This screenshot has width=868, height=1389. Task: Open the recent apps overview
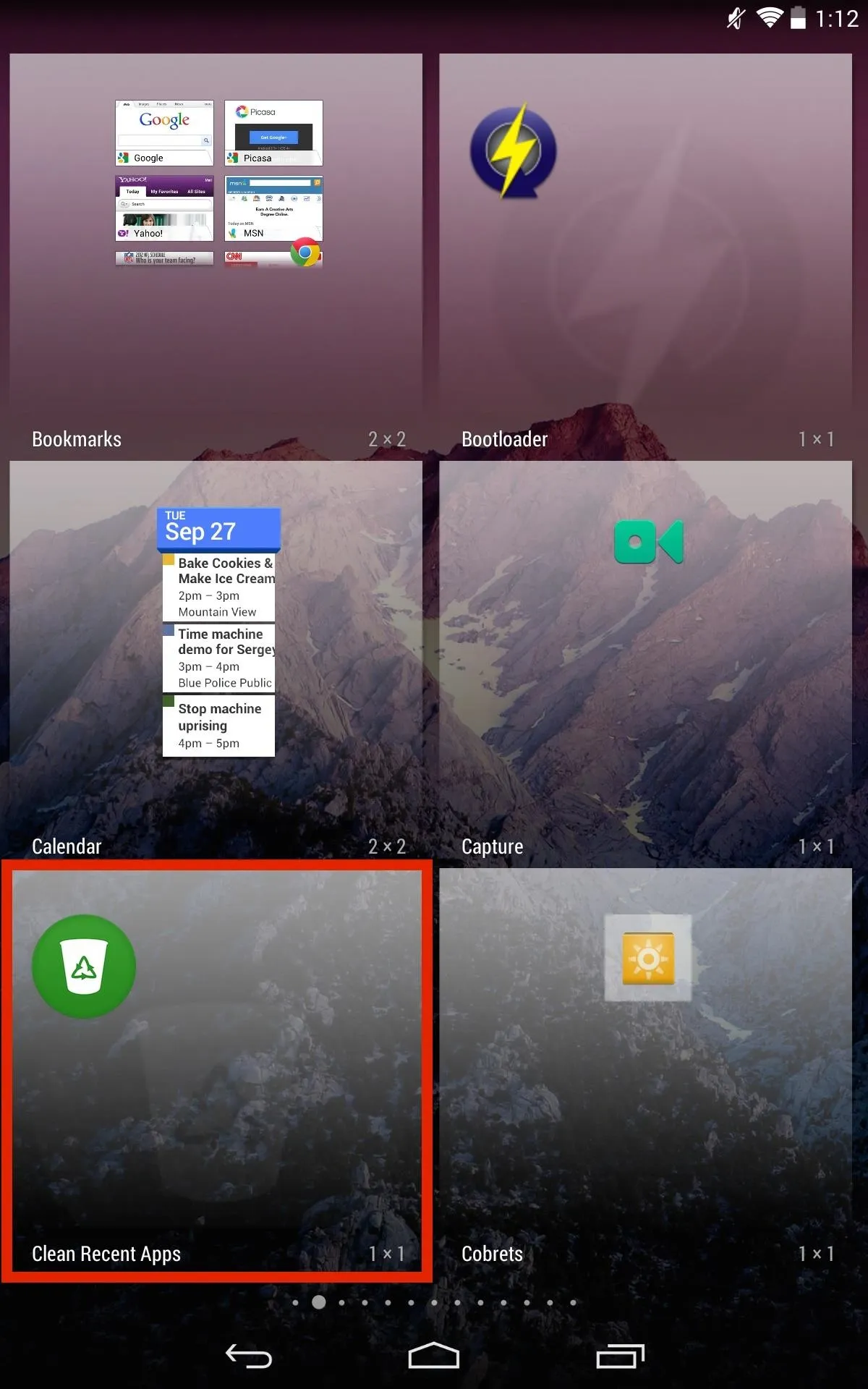click(x=620, y=1356)
